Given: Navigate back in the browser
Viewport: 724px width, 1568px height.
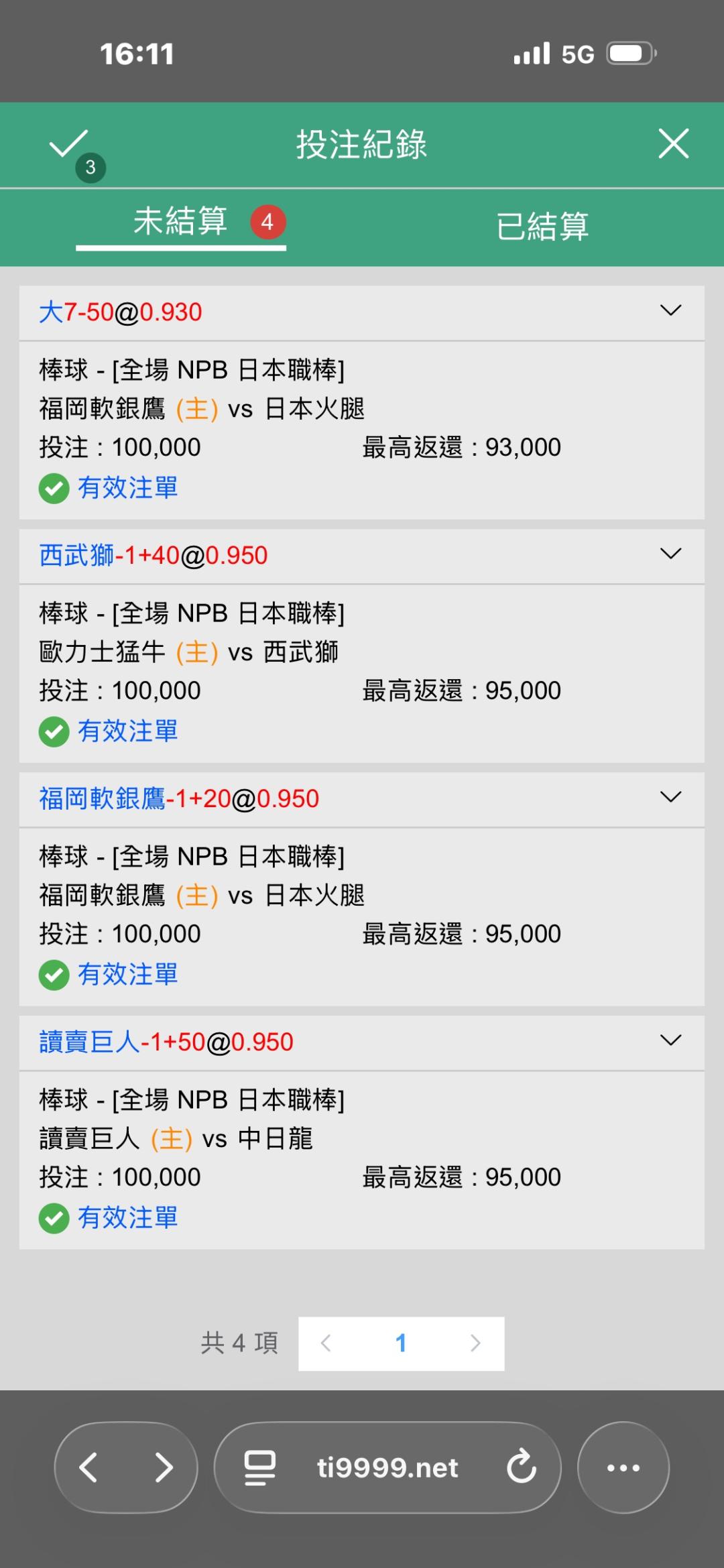Looking at the screenshot, I should pos(89,1467).
